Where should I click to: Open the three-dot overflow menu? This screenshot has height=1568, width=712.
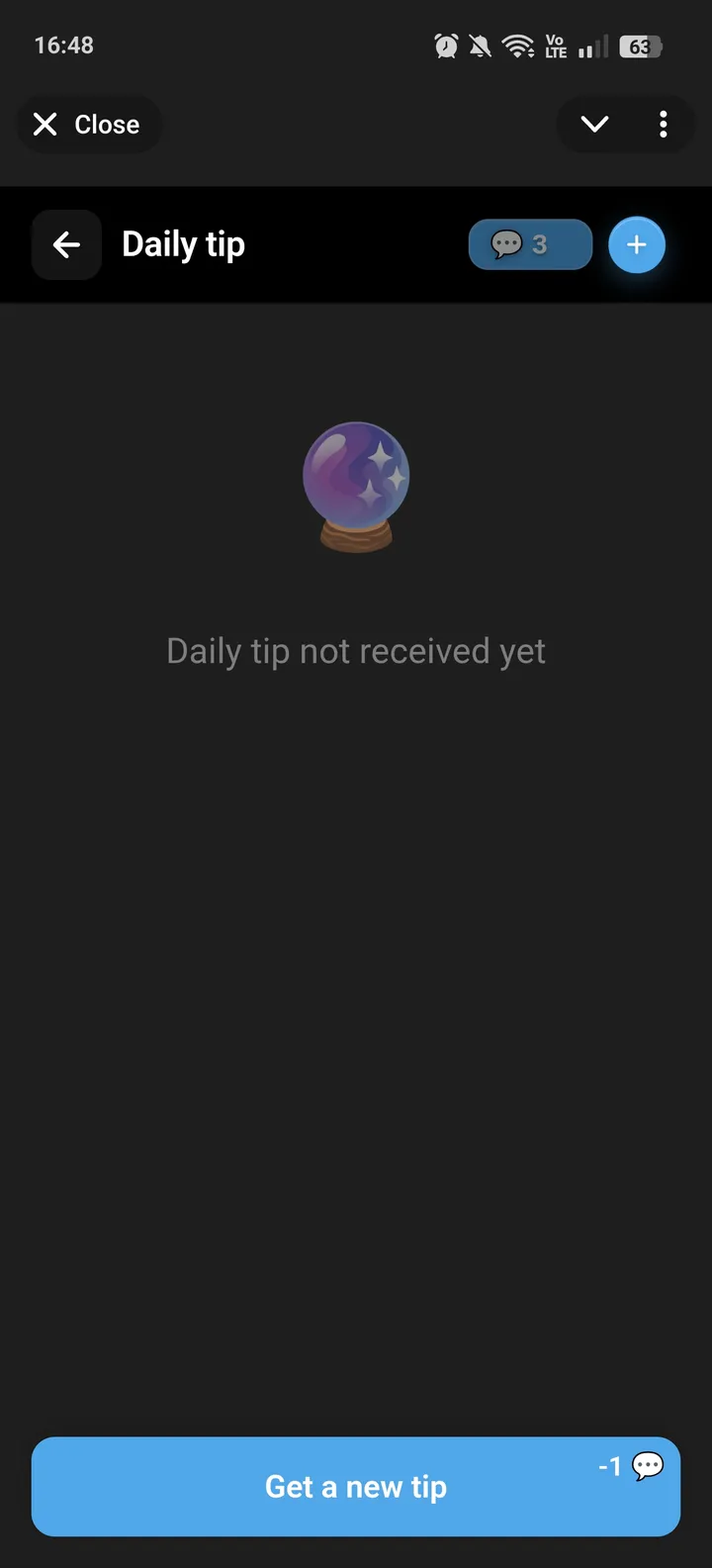click(x=663, y=125)
